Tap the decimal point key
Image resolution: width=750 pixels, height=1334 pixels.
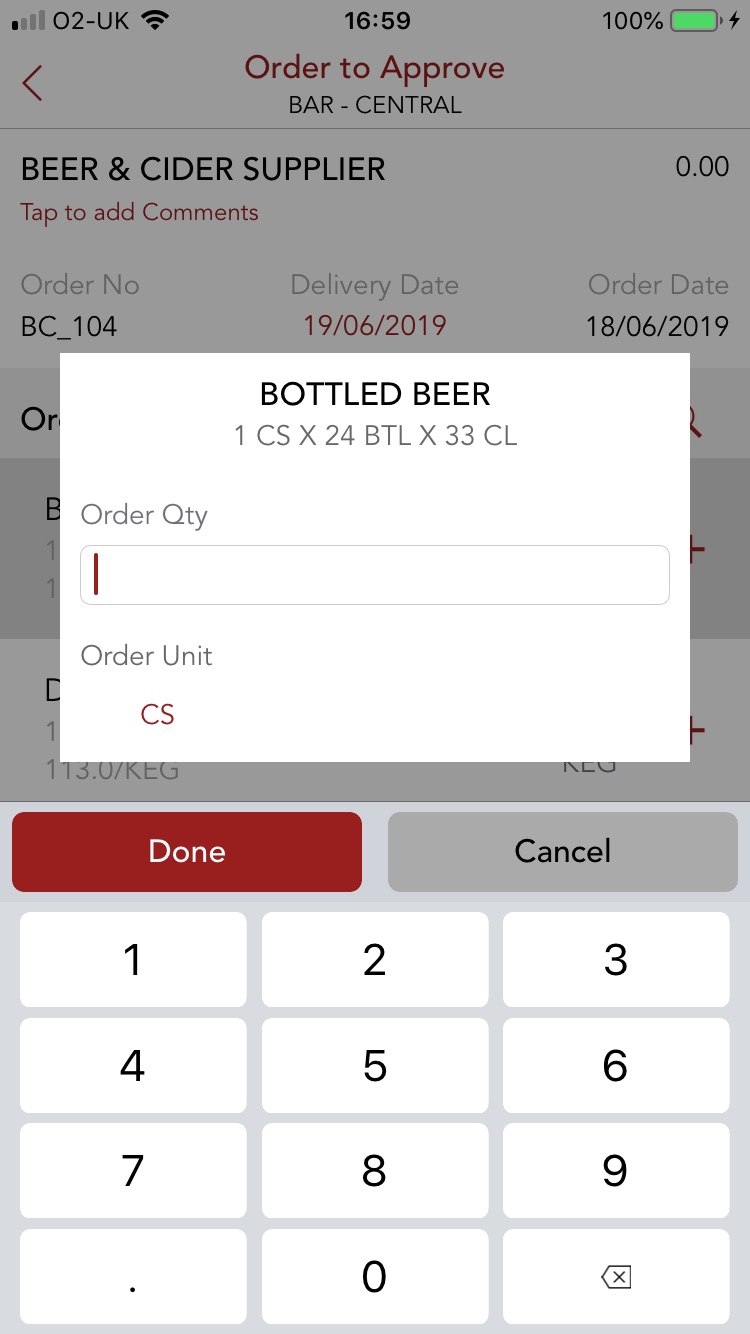132,1276
